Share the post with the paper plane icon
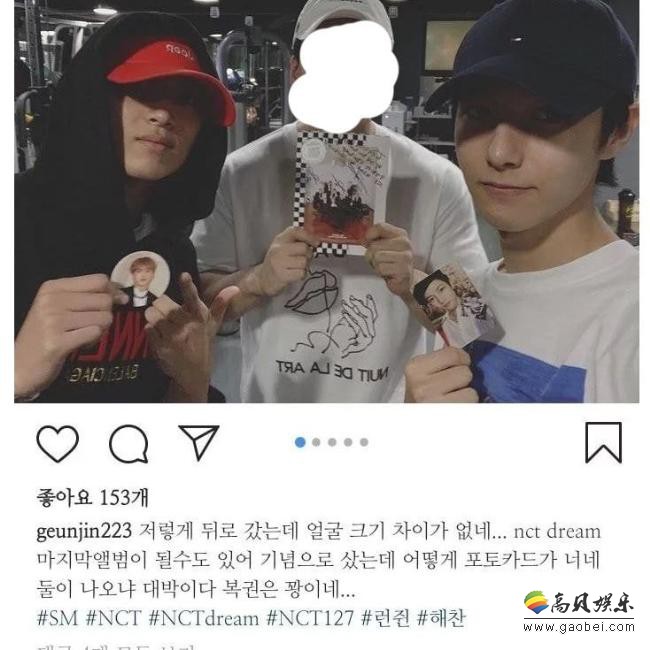The width and height of the screenshot is (650, 650). click(198, 442)
